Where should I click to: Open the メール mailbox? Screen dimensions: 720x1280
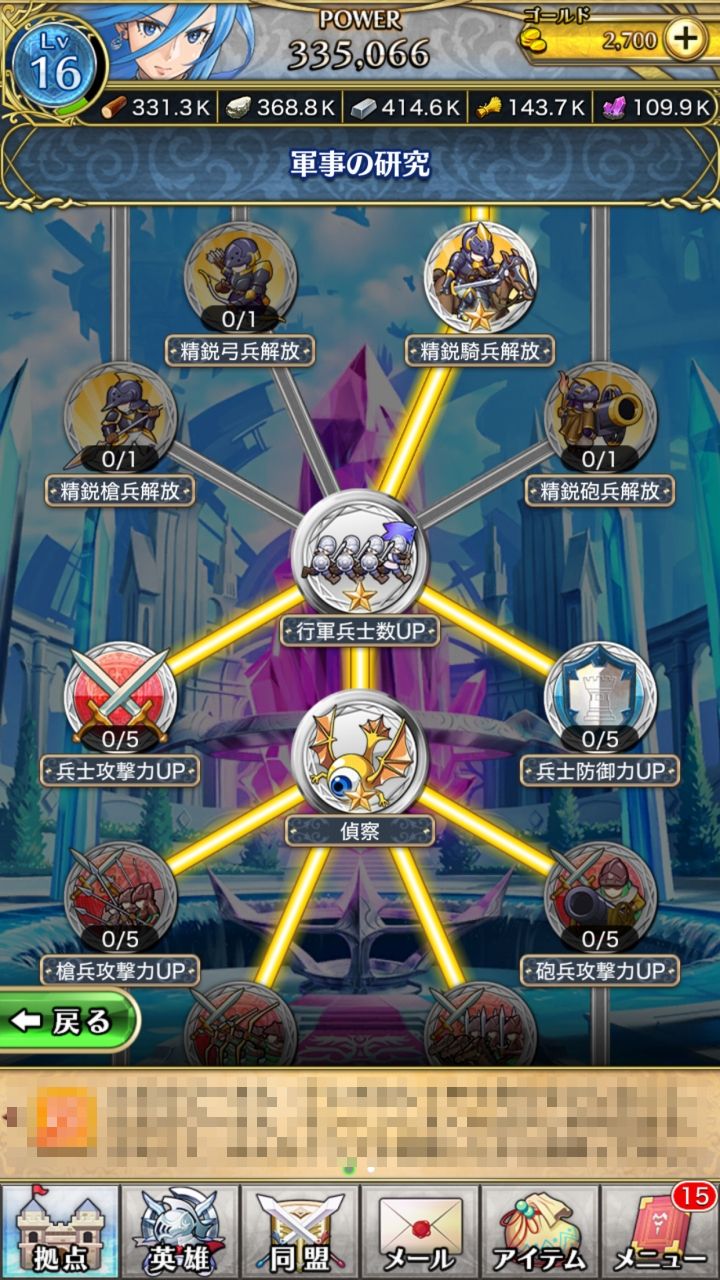[x=420, y=1231]
